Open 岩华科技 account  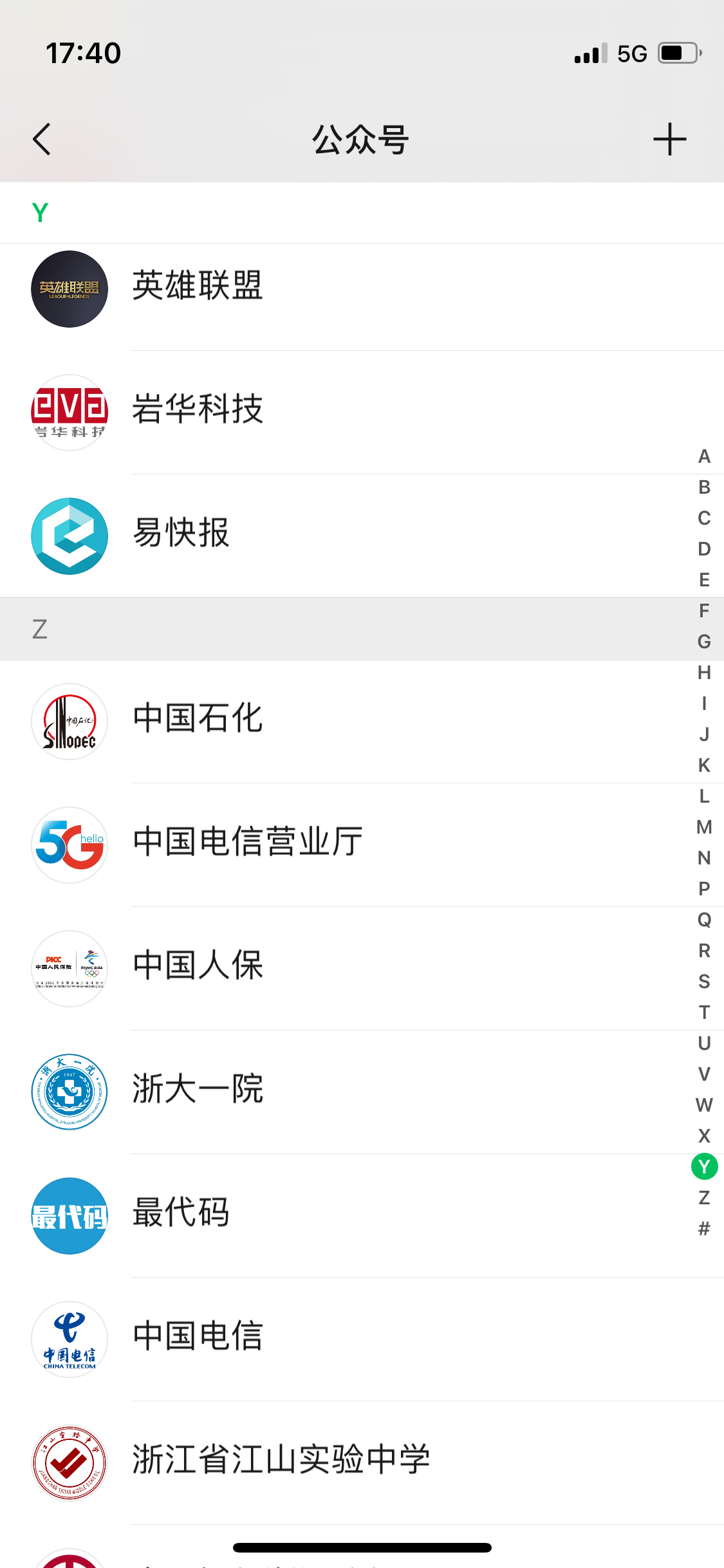click(362, 413)
